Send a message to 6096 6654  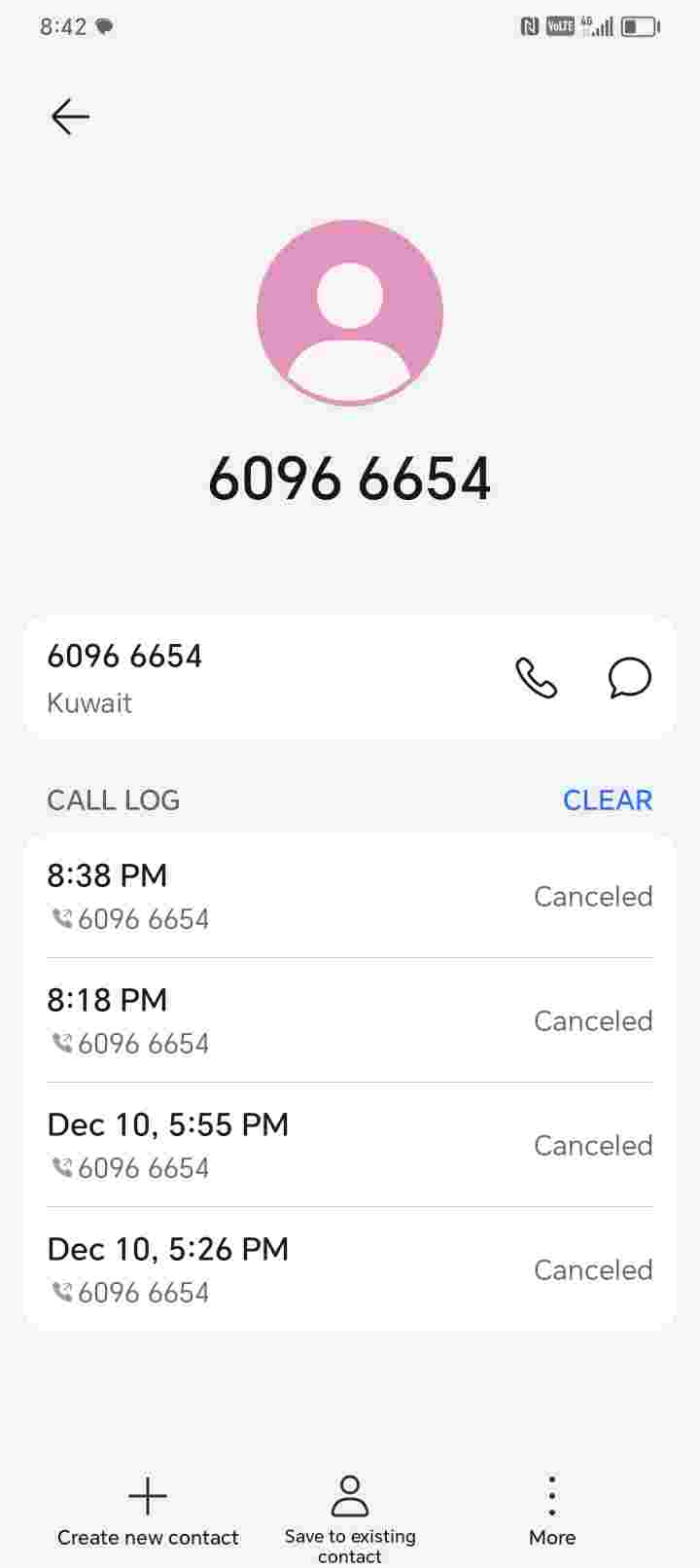point(629,678)
